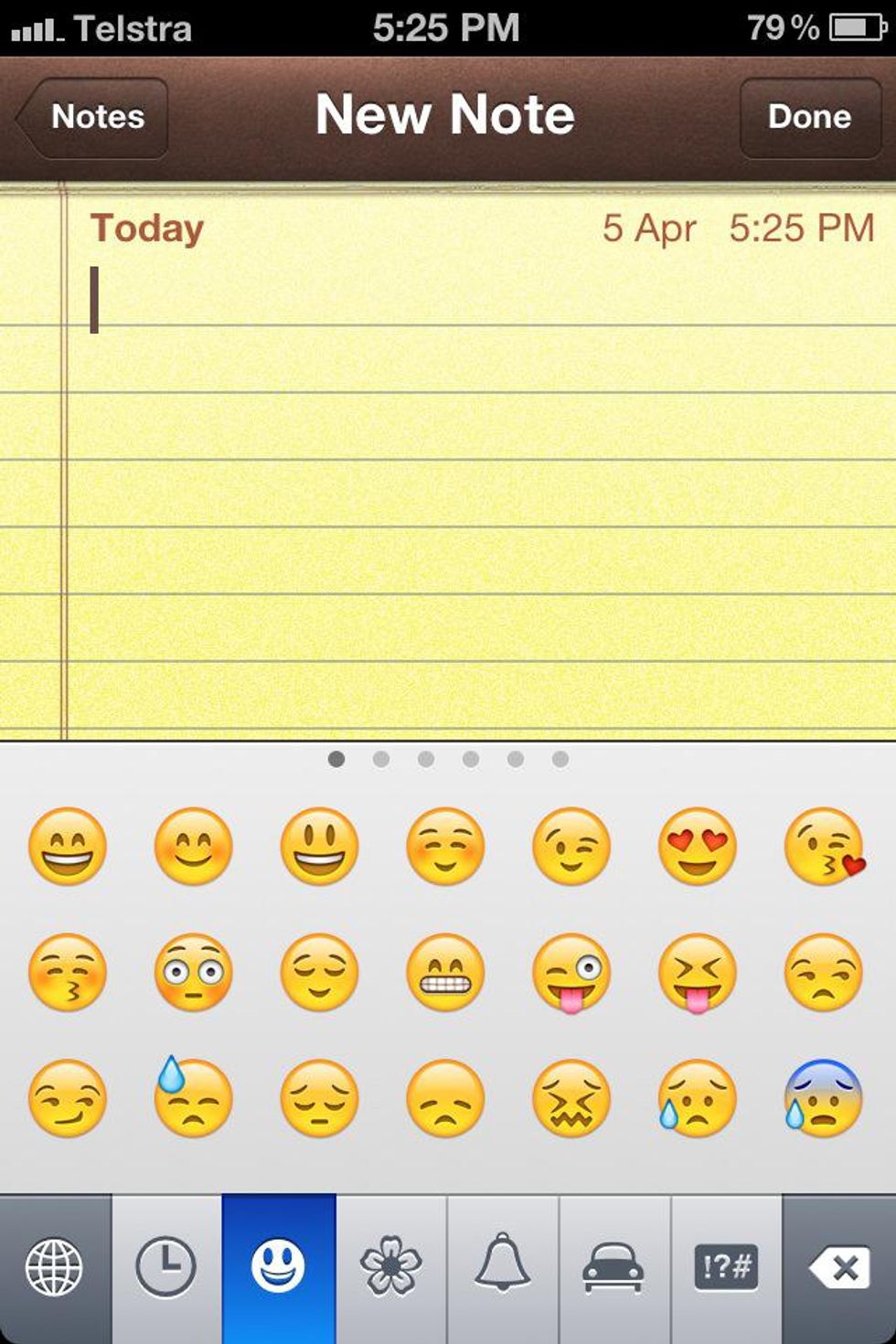Open the symbols emoji tab
The width and height of the screenshot is (896, 1344).
(x=726, y=1268)
